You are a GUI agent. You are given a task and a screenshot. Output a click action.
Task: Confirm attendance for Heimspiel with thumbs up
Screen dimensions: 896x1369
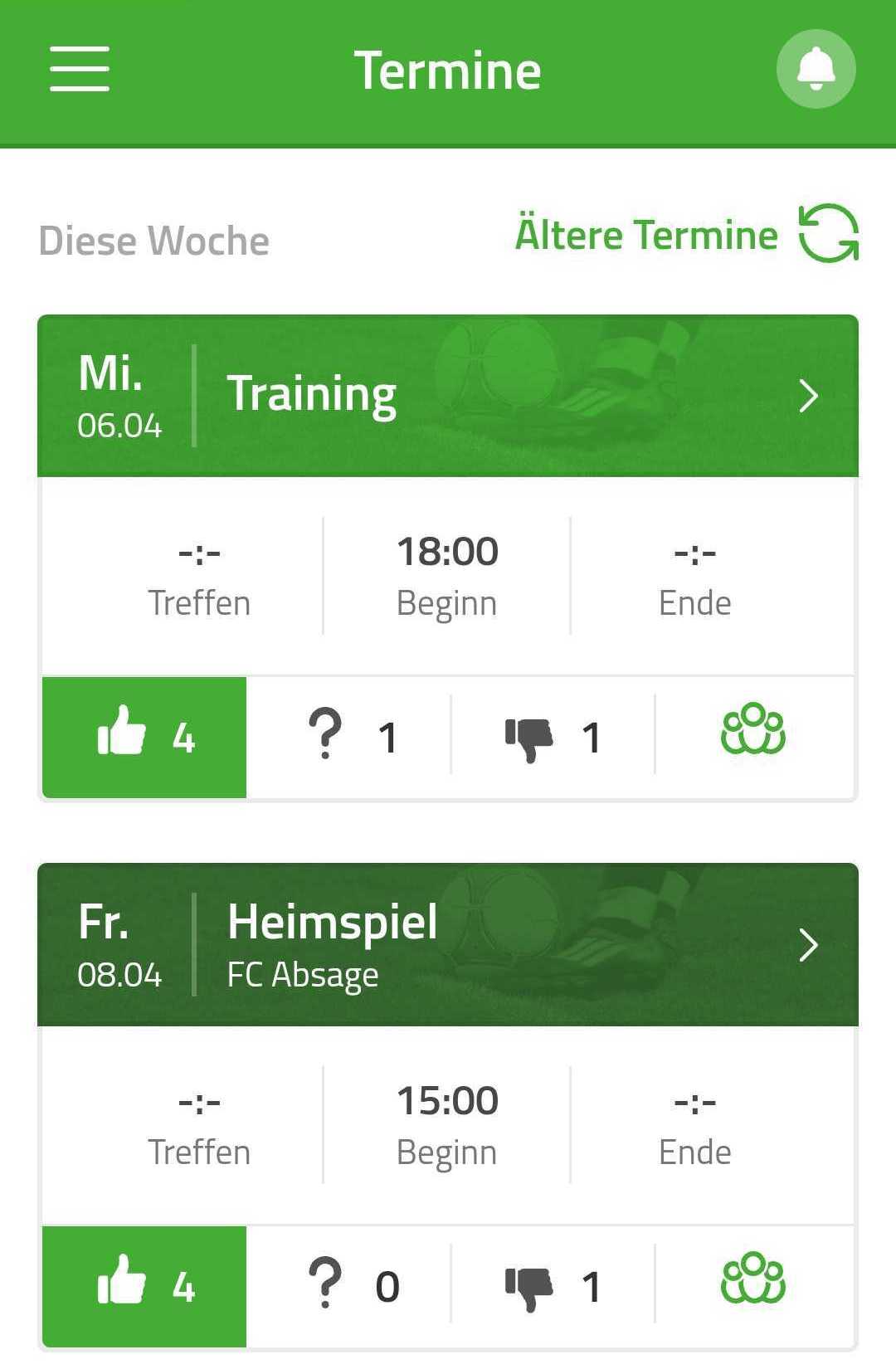pyautogui.click(x=144, y=1286)
